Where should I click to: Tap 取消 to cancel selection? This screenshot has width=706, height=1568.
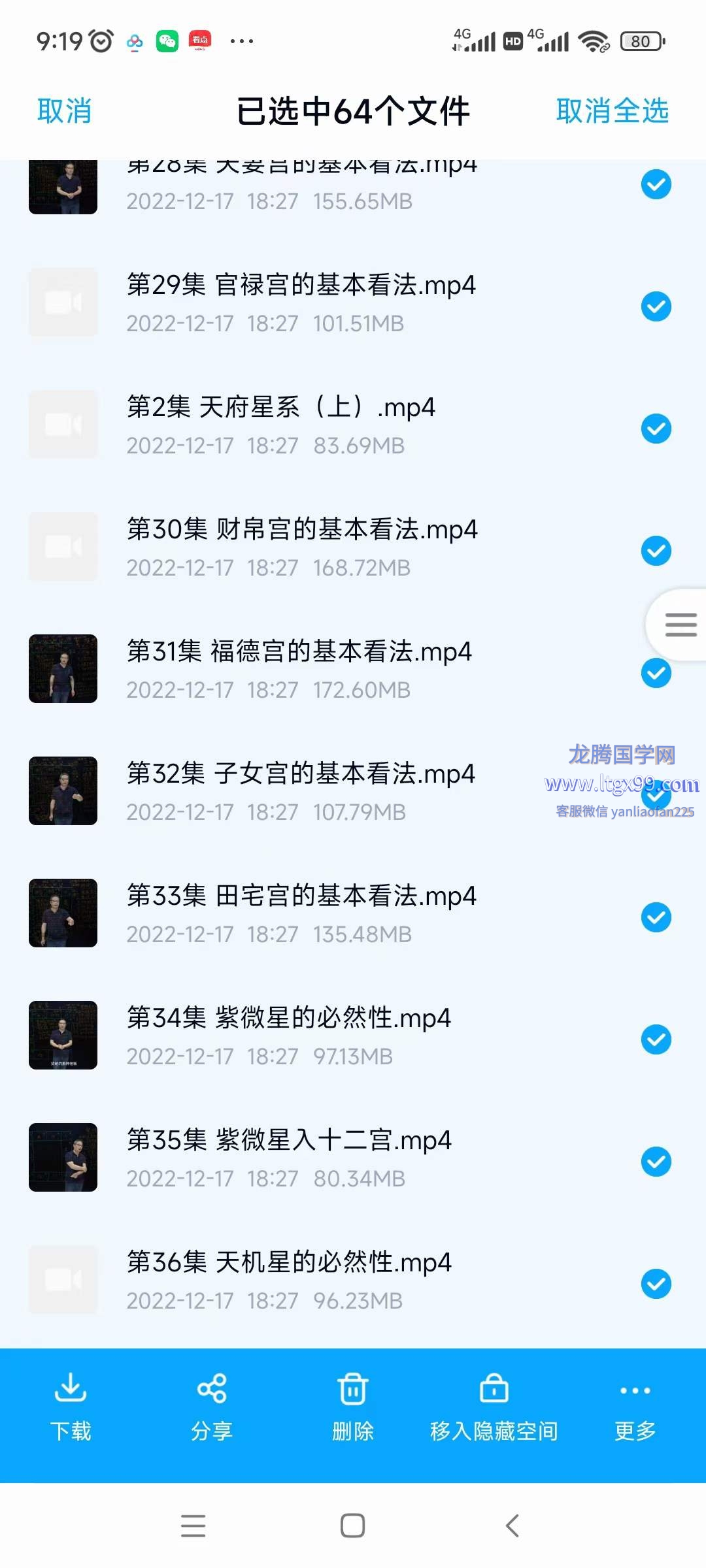(64, 111)
